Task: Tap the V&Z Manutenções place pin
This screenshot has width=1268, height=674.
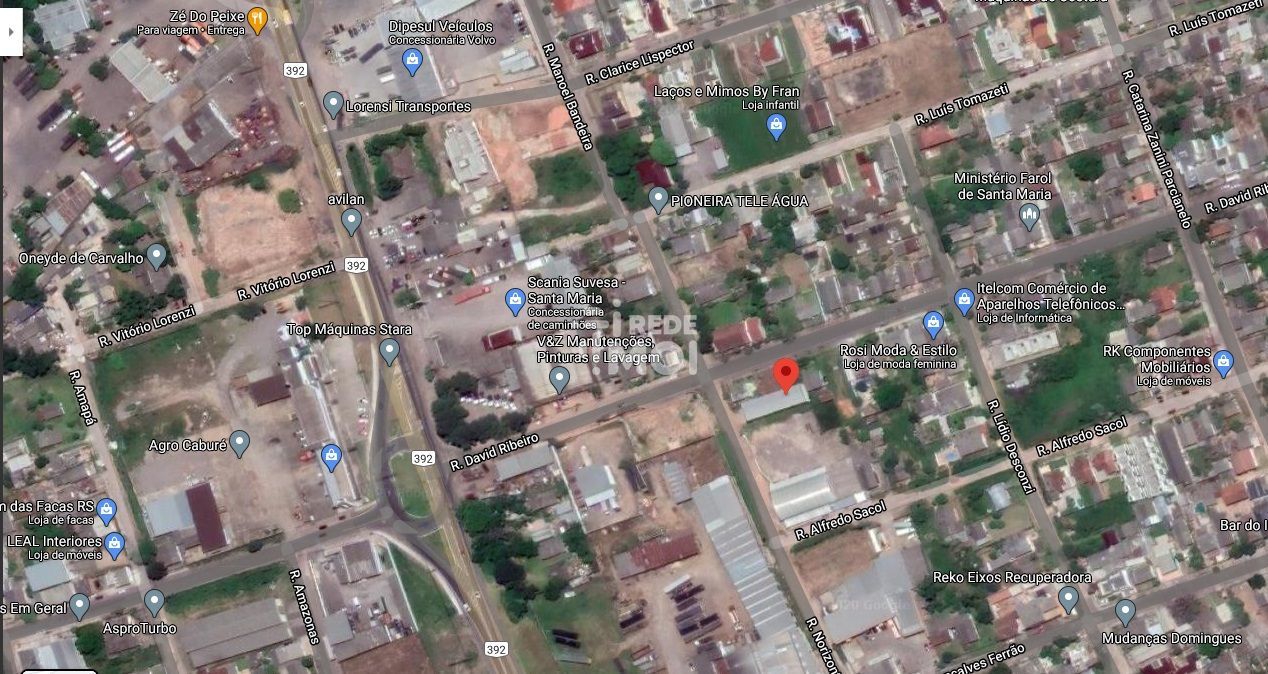Action: click(x=560, y=378)
